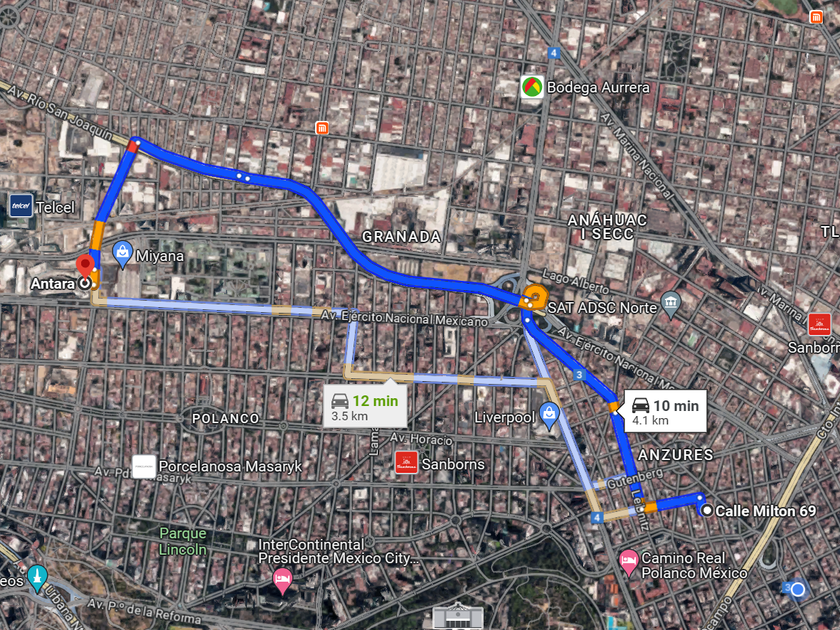Open the Camino Real Polanco hotel pin

click(628, 562)
